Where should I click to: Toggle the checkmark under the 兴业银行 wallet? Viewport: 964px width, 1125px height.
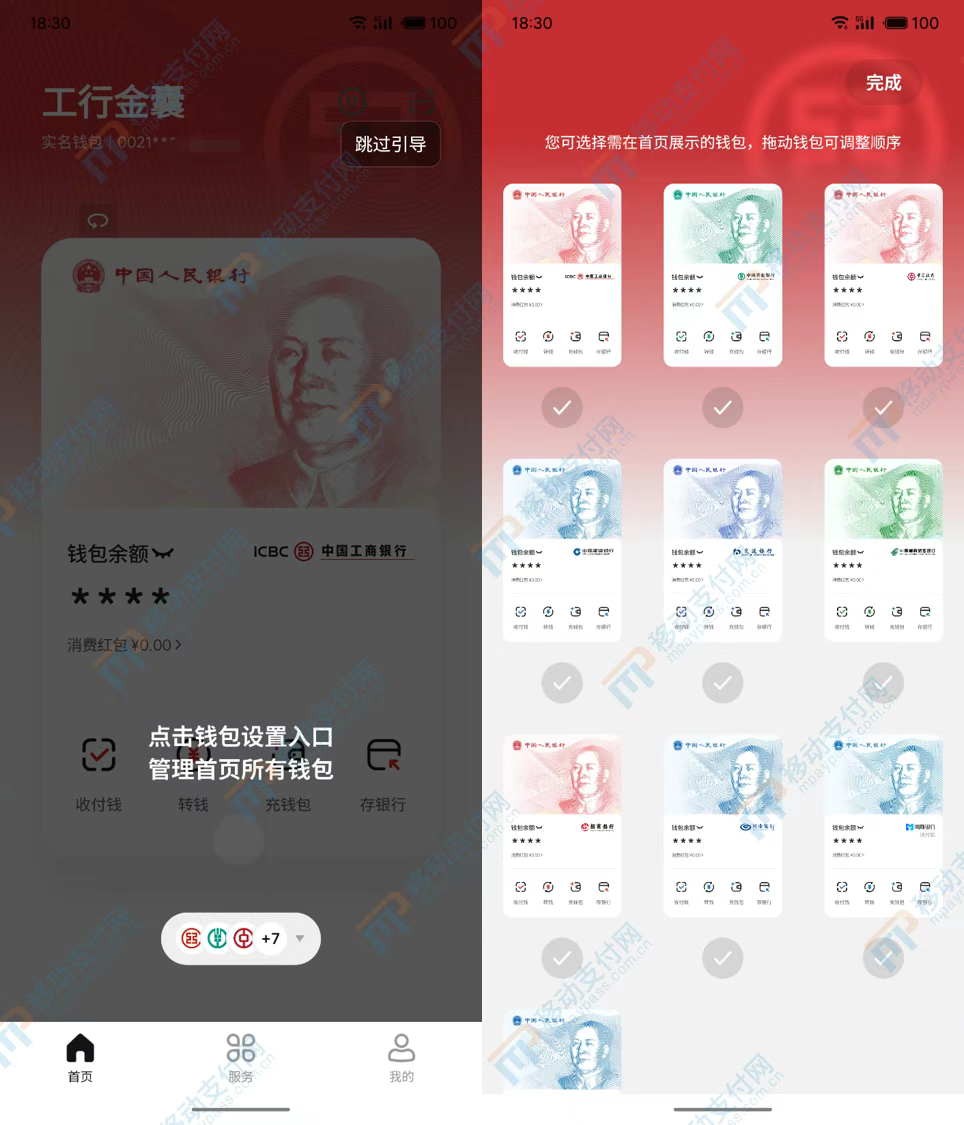click(722, 958)
